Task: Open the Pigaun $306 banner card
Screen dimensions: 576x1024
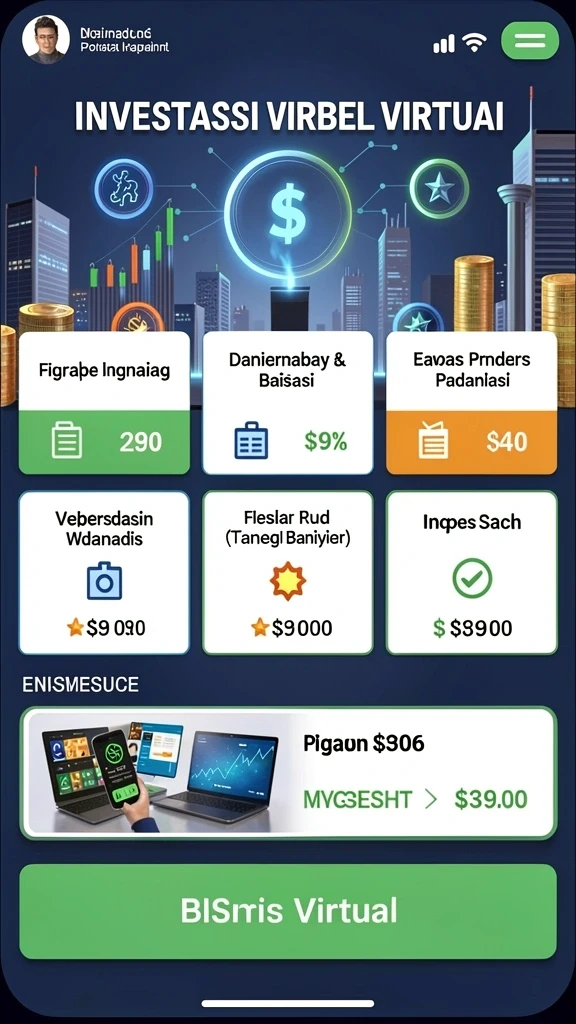Action: [288, 773]
